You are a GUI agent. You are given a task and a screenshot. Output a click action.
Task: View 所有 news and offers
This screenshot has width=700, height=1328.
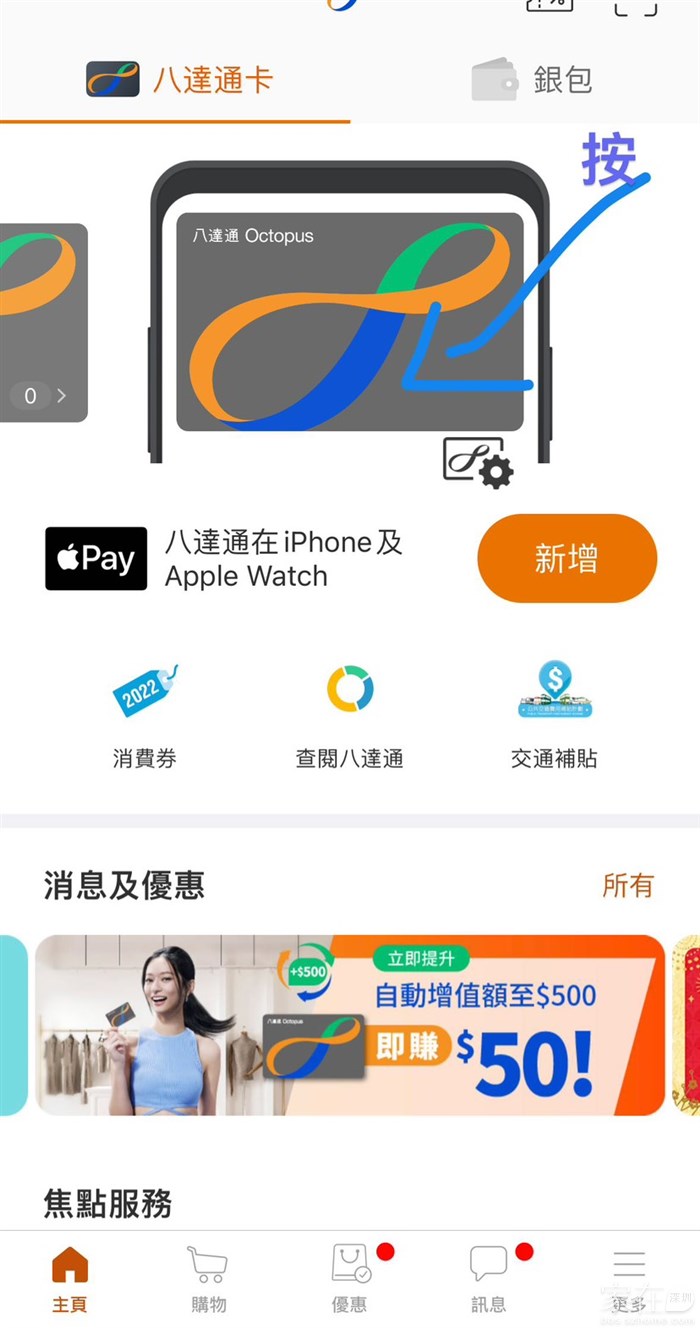click(627, 885)
